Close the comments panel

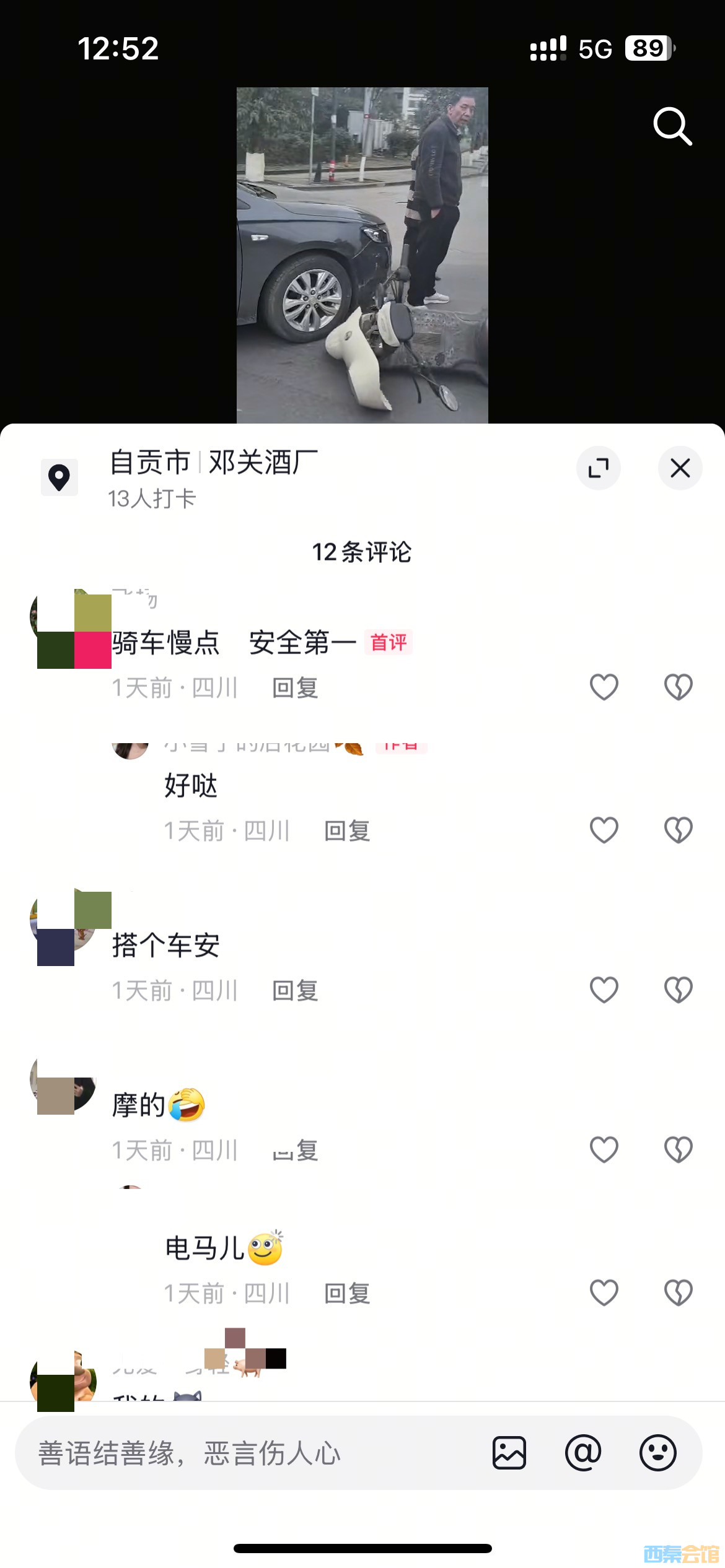tap(680, 468)
